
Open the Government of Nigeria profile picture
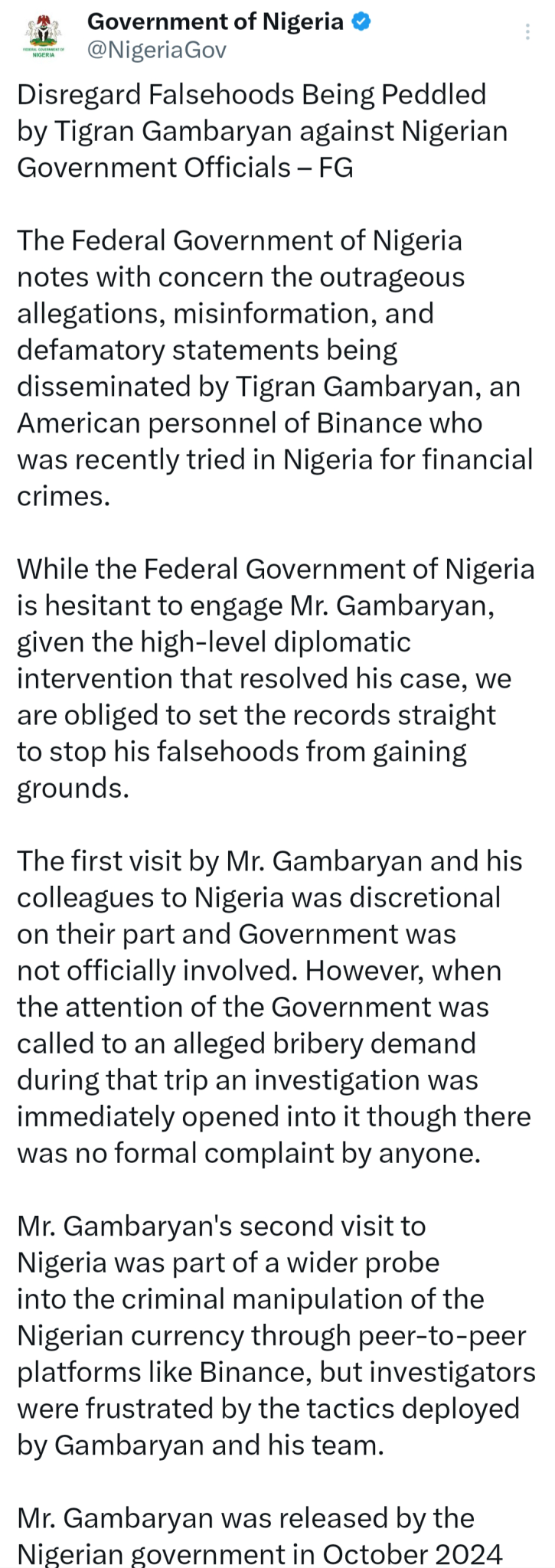[x=44, y=36]
